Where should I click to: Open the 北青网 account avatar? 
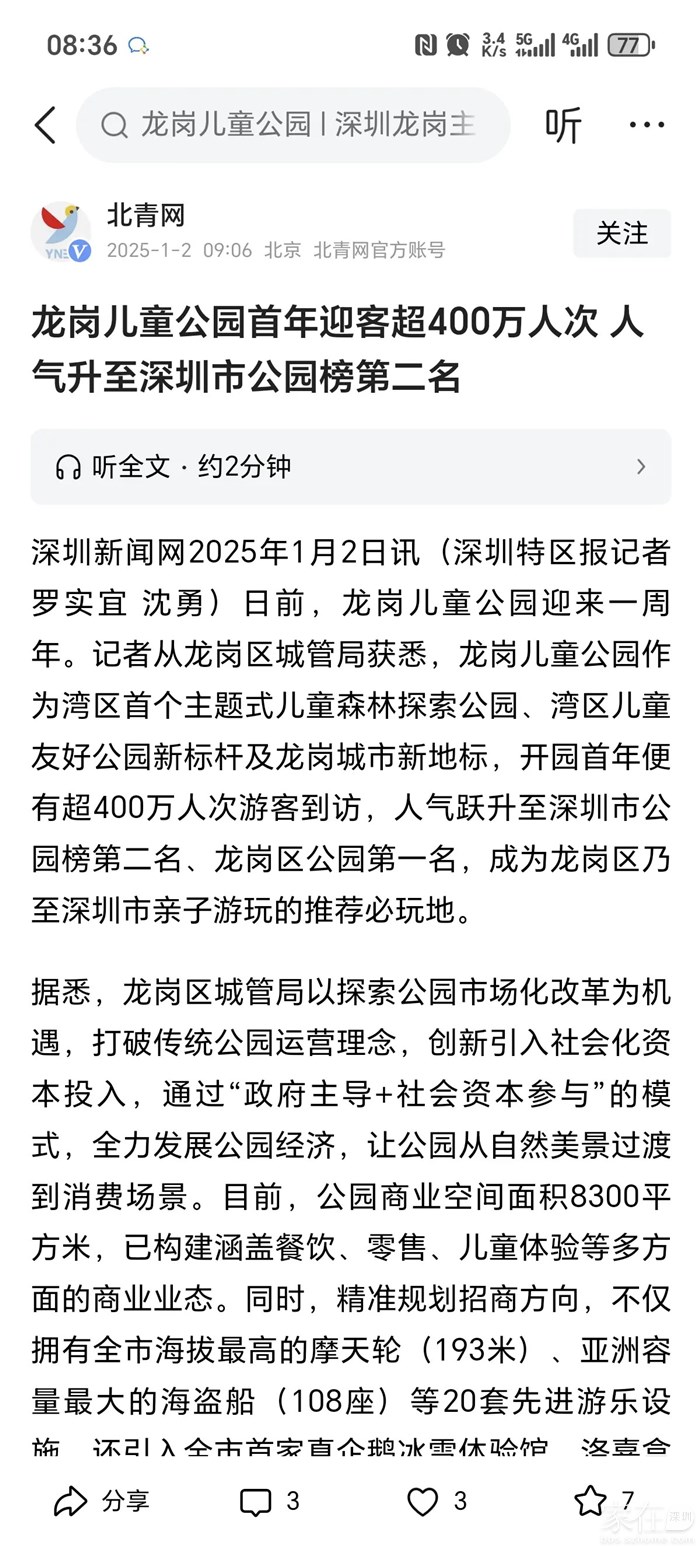61,232
